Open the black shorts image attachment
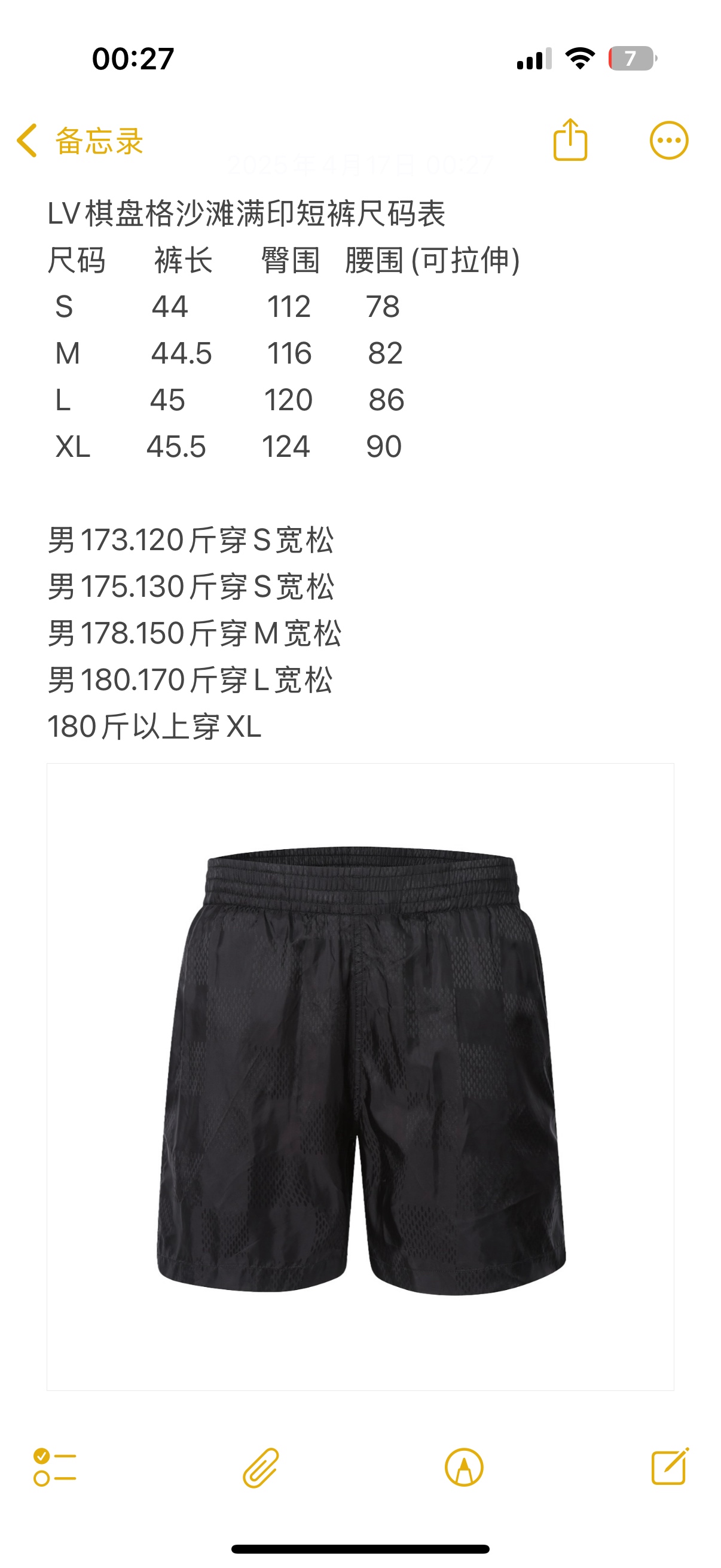721x1568 pixels. click(360, 1076)
